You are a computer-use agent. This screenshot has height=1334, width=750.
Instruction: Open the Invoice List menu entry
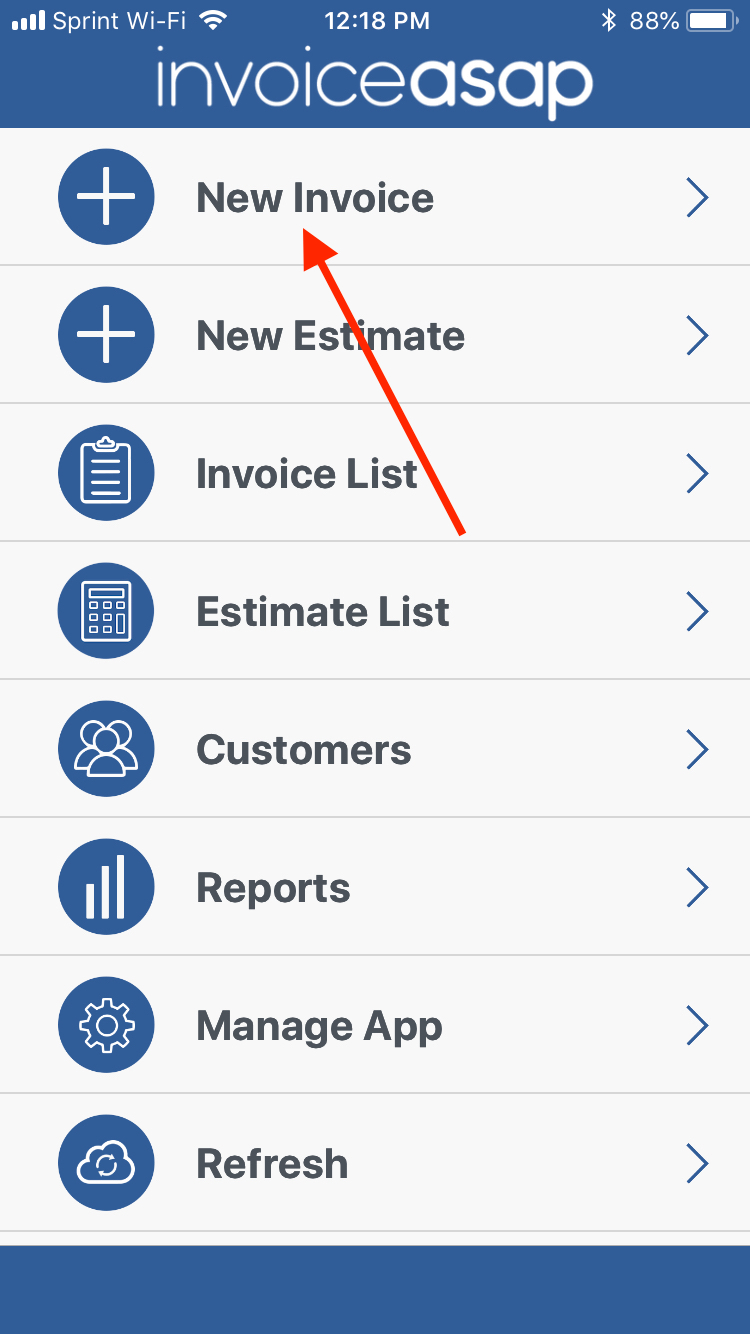(307, 473)
